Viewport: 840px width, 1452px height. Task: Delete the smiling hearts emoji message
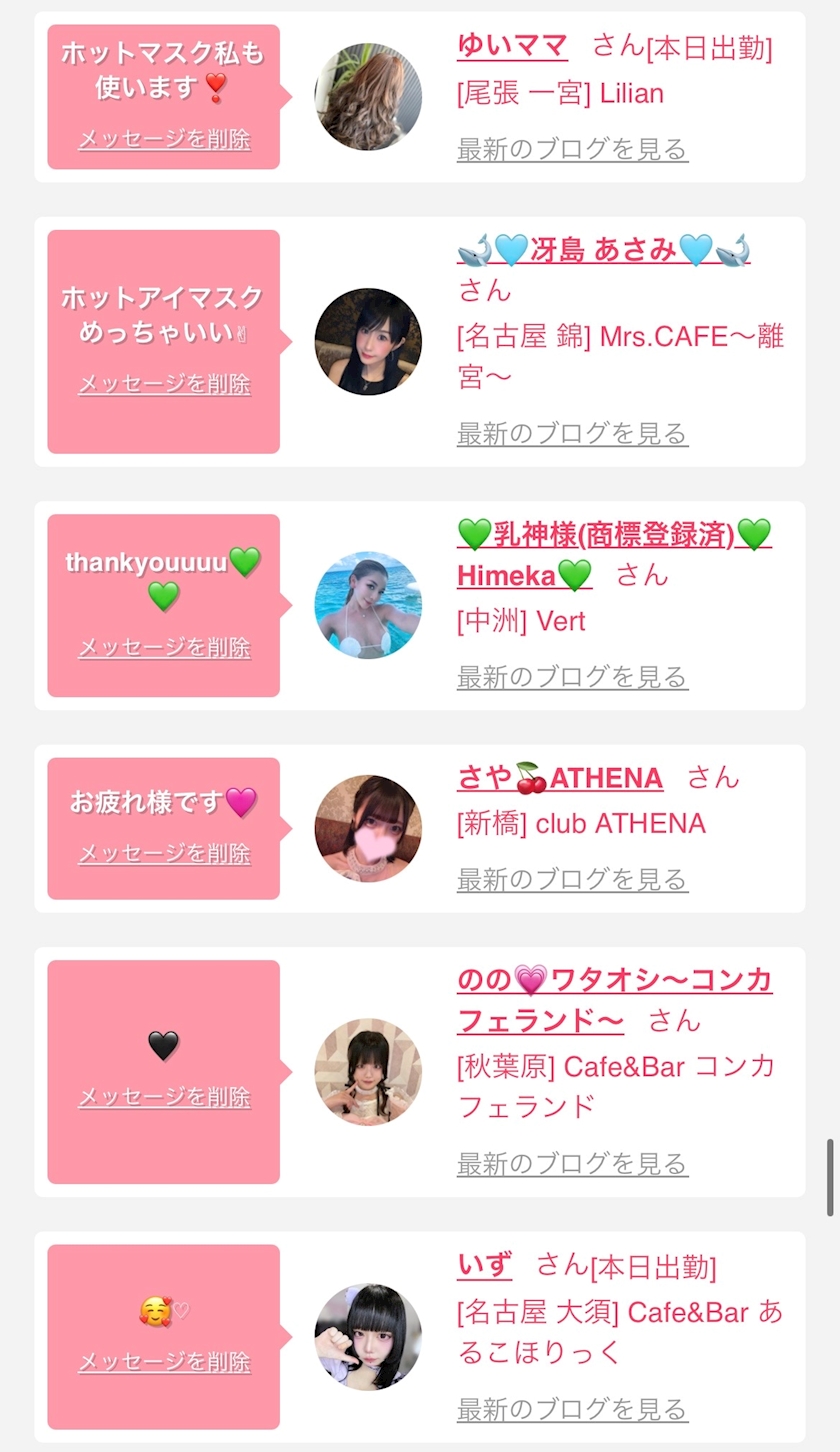click(x=164, y=1363)
